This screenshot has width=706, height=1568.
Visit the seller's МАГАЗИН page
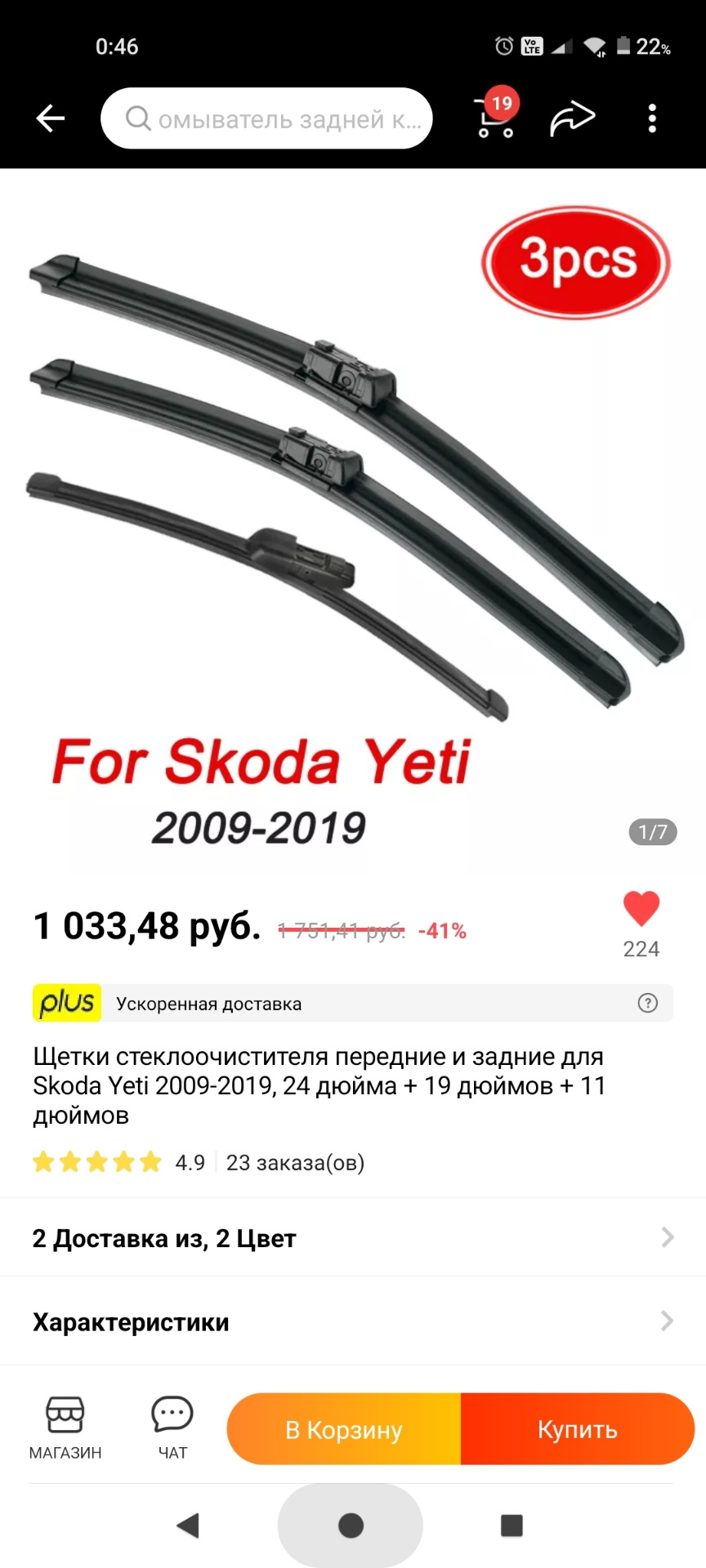(65, 1428)
